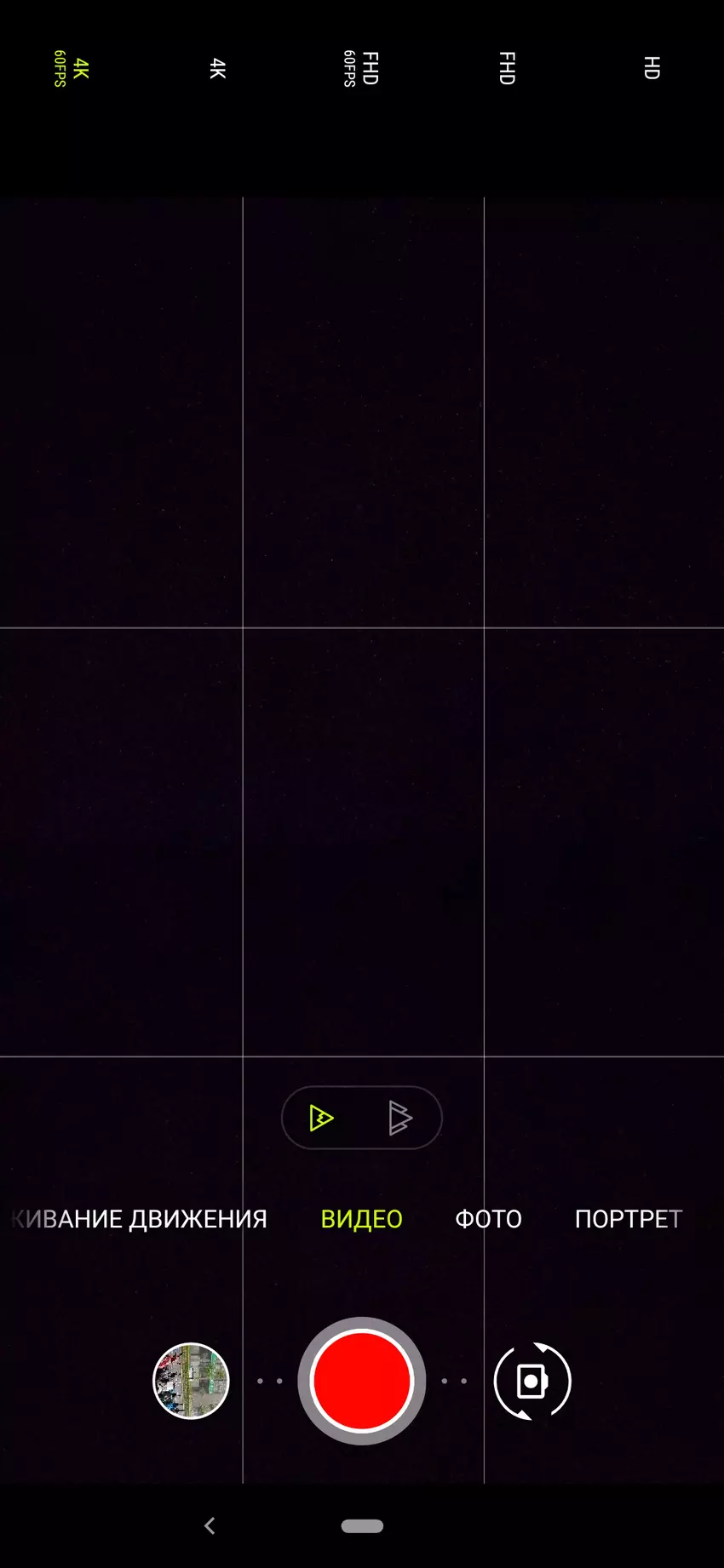The image size is (724, 1568).
Task: Tap the system home pill
Action: [x=362, y=1526]
